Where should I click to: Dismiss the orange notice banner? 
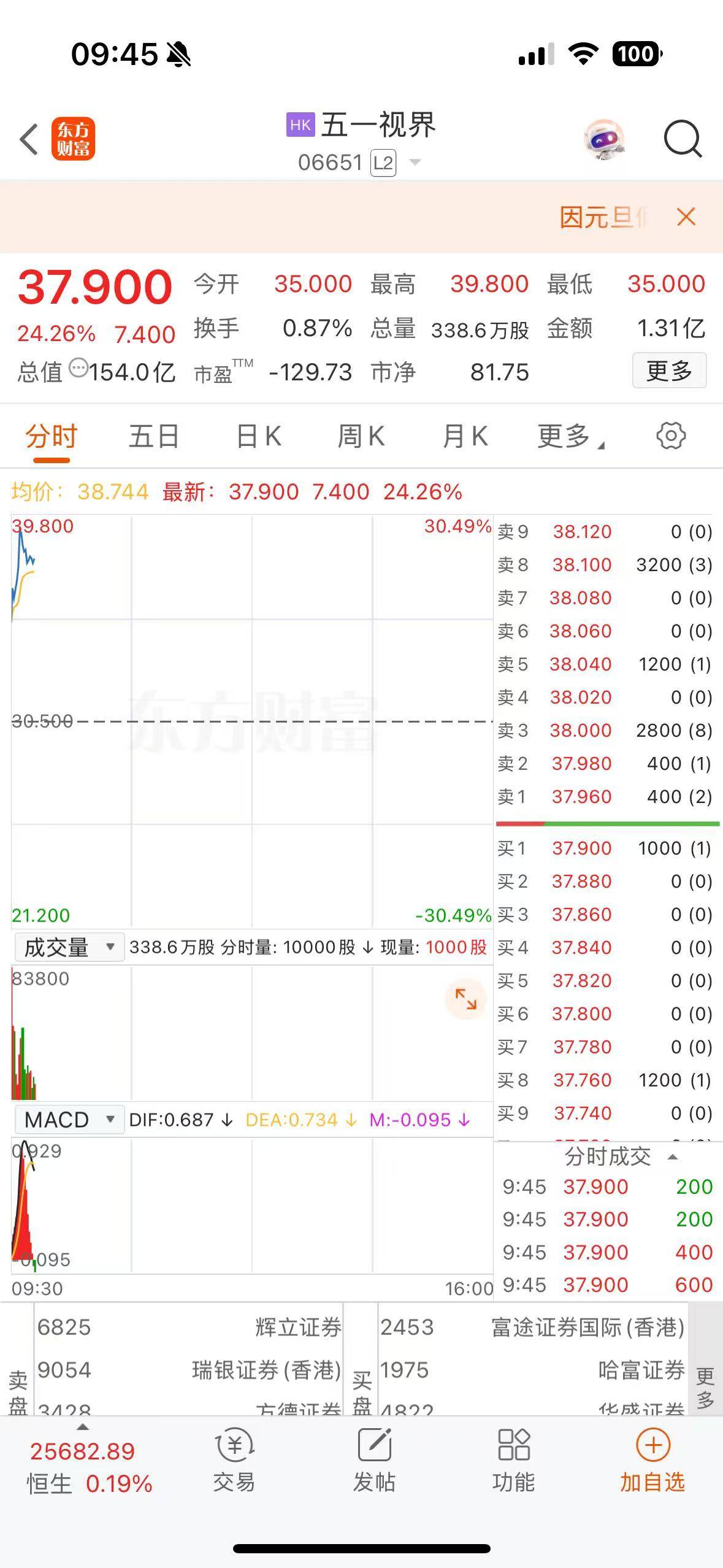click(x=686, y=217)
